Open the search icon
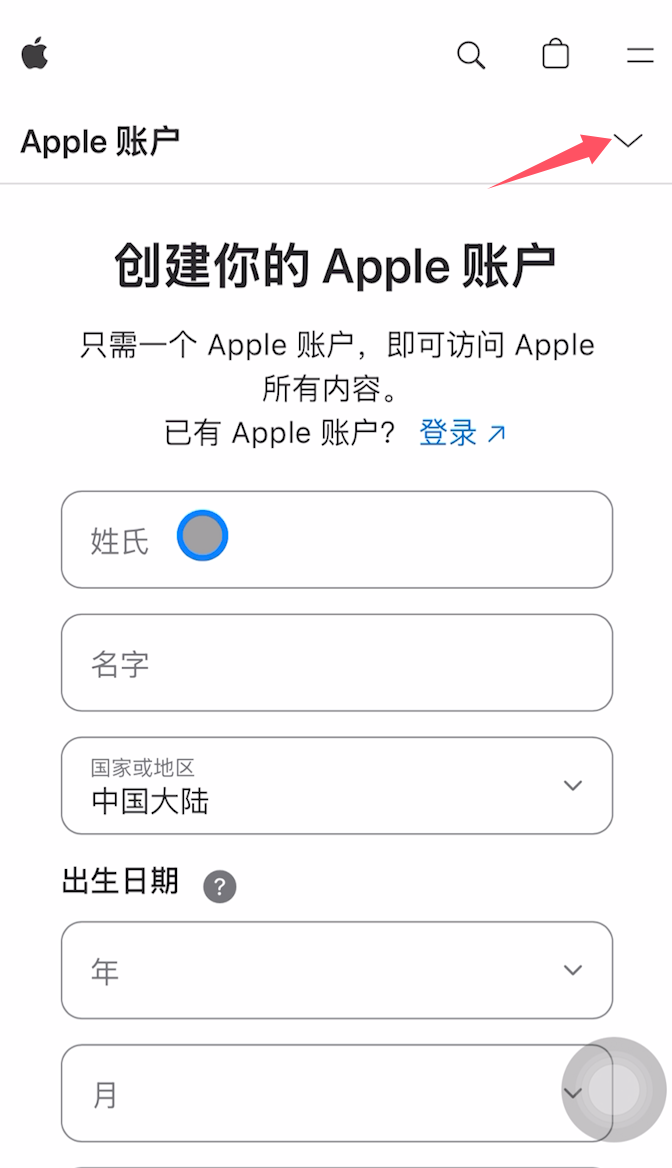This screenshot has height=1168, width=672. (471, 55)
